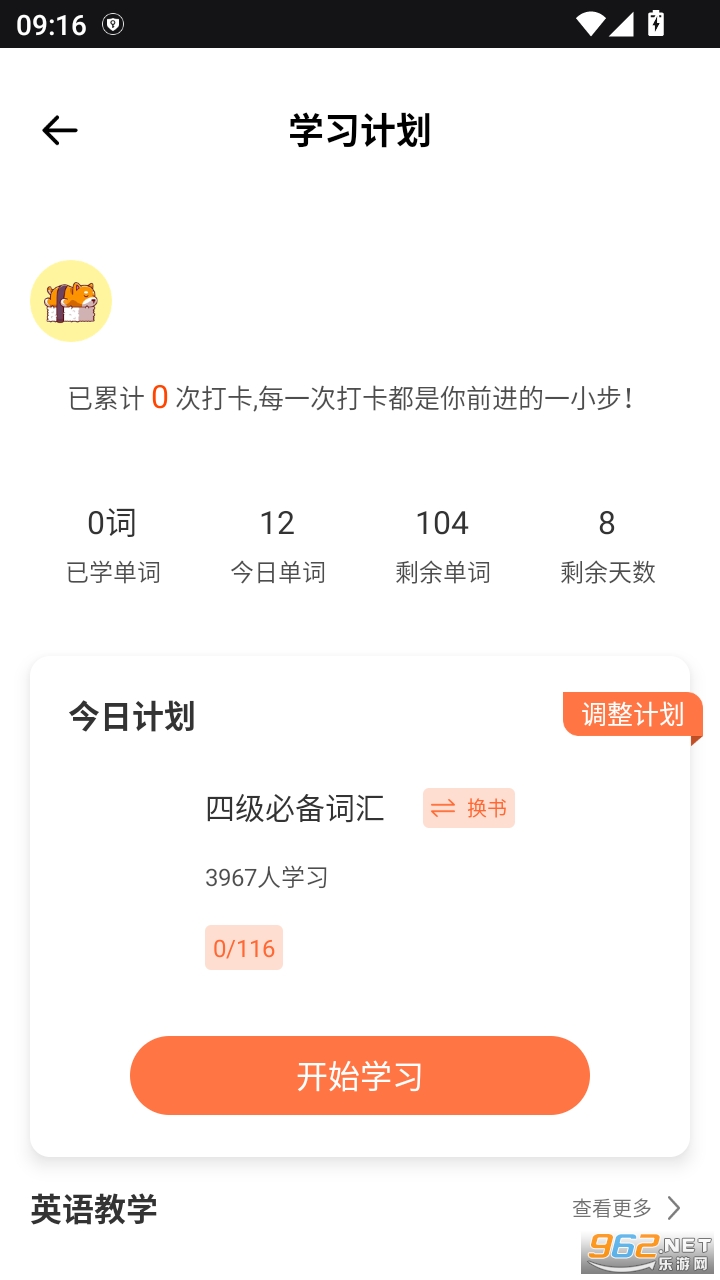Viewport: 720px width, 1280px height.
Task: Click the 0/116 progress badge
Action: tap(243, 947)
